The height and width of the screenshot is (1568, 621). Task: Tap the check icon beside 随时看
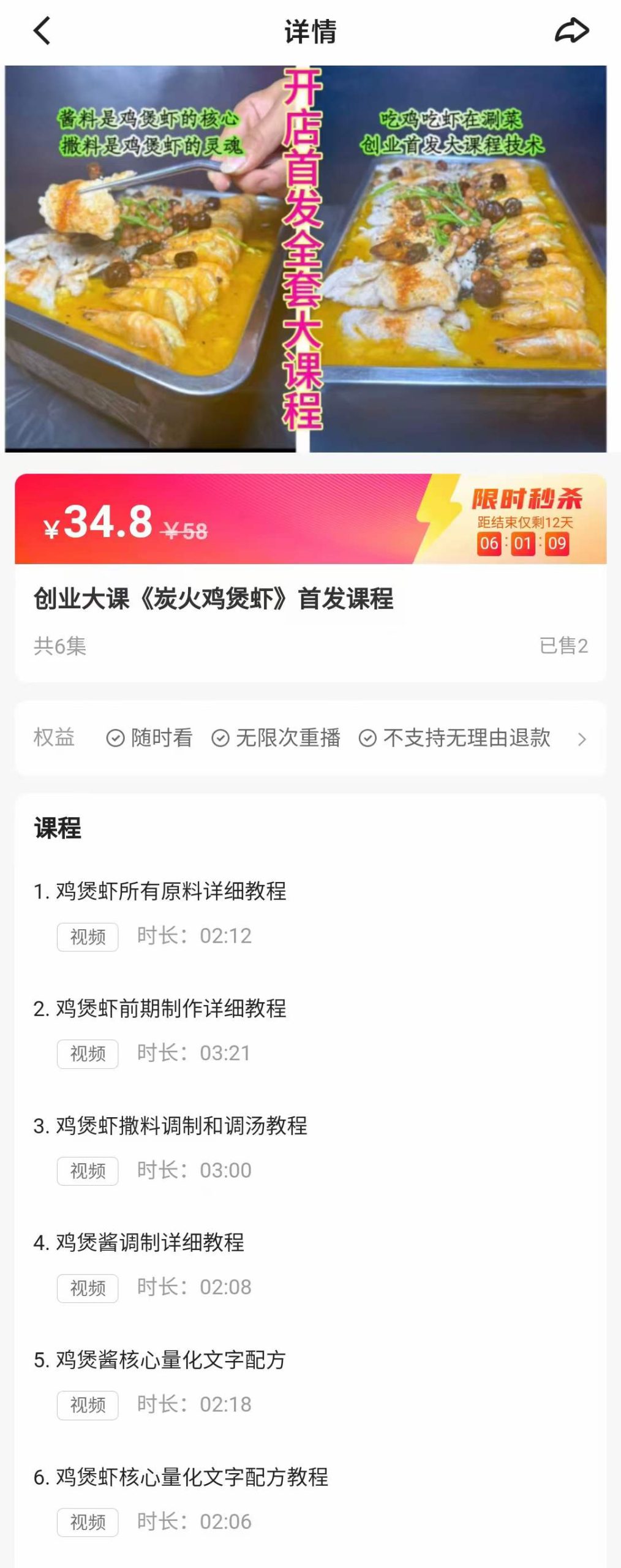pos(114,739)
